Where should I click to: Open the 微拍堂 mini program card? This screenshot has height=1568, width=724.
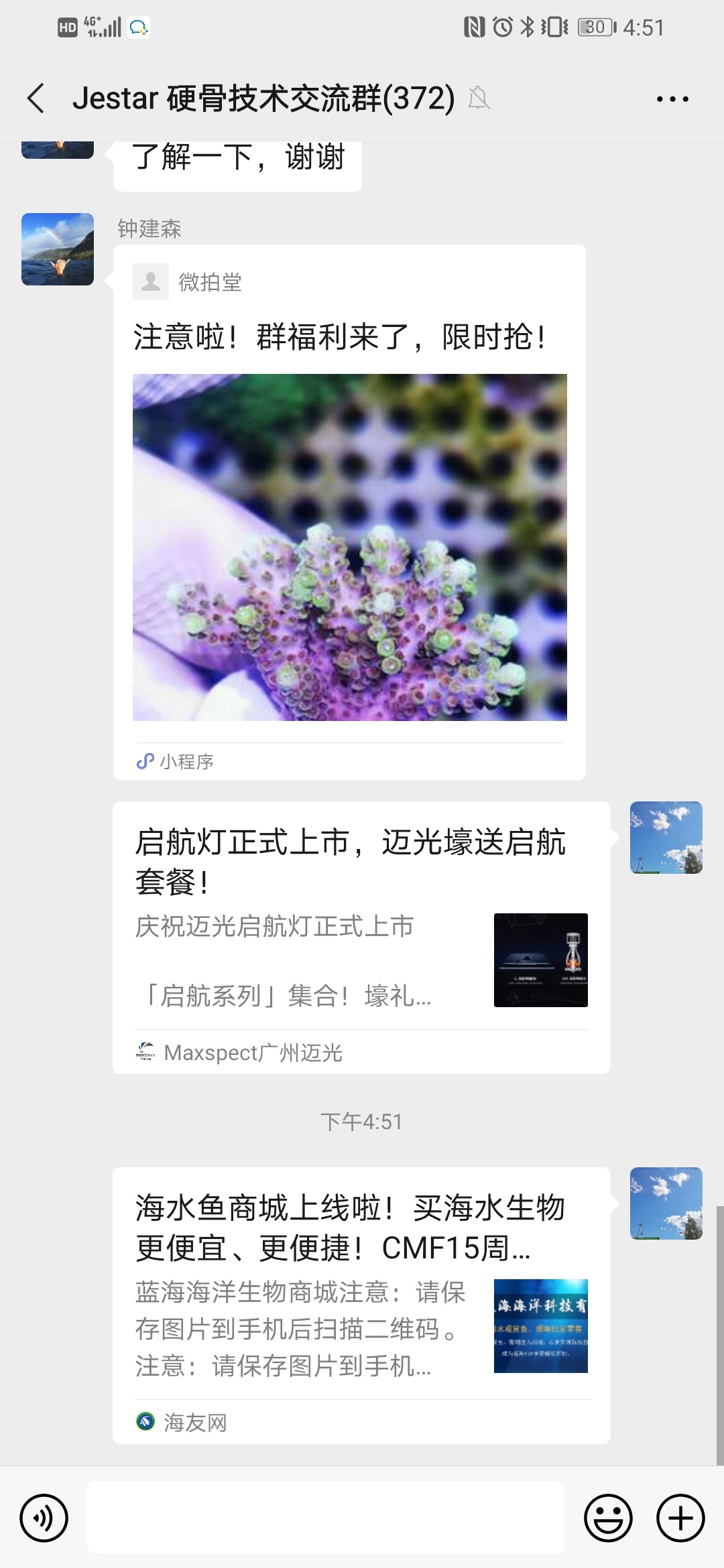tap(349, 512)
